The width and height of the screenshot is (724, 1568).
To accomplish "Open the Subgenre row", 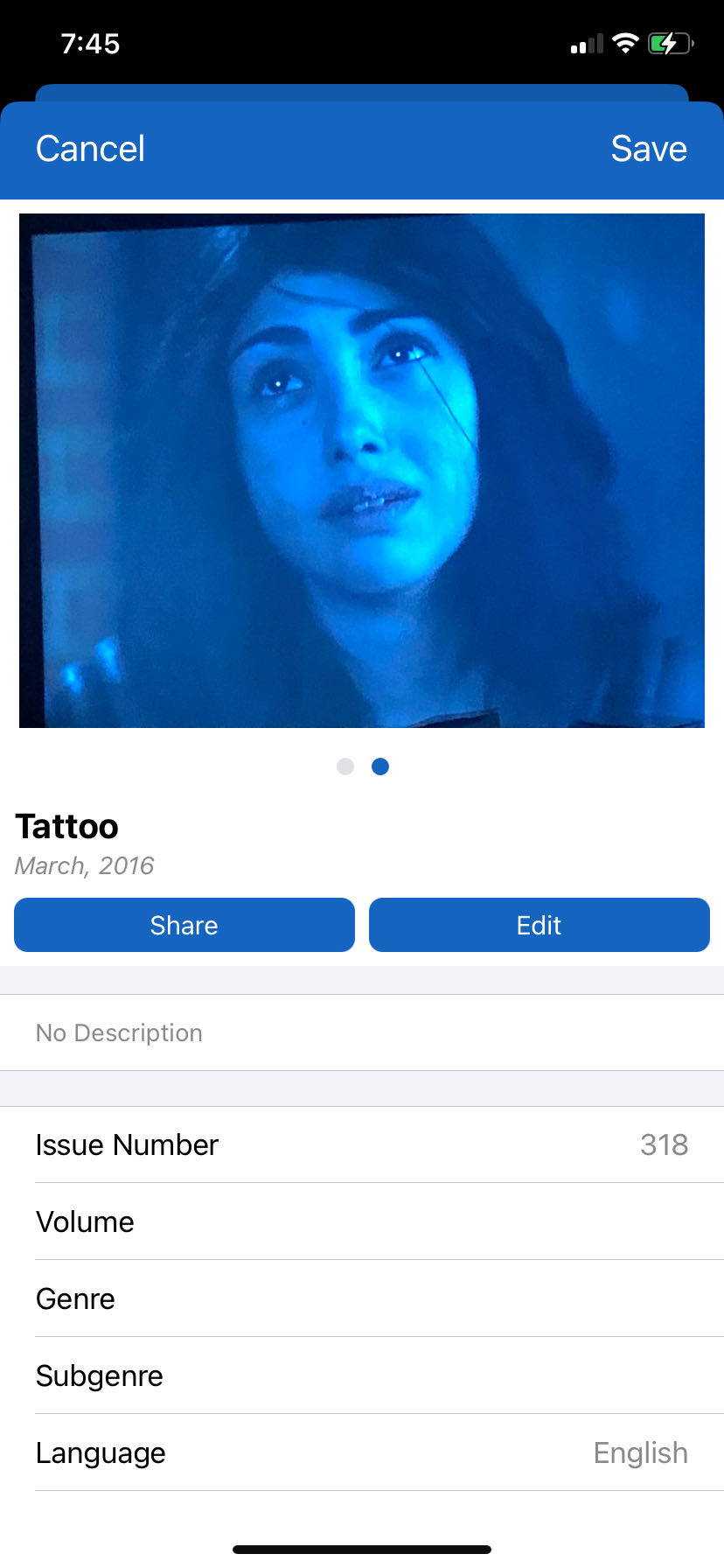I will point(362,1375).
